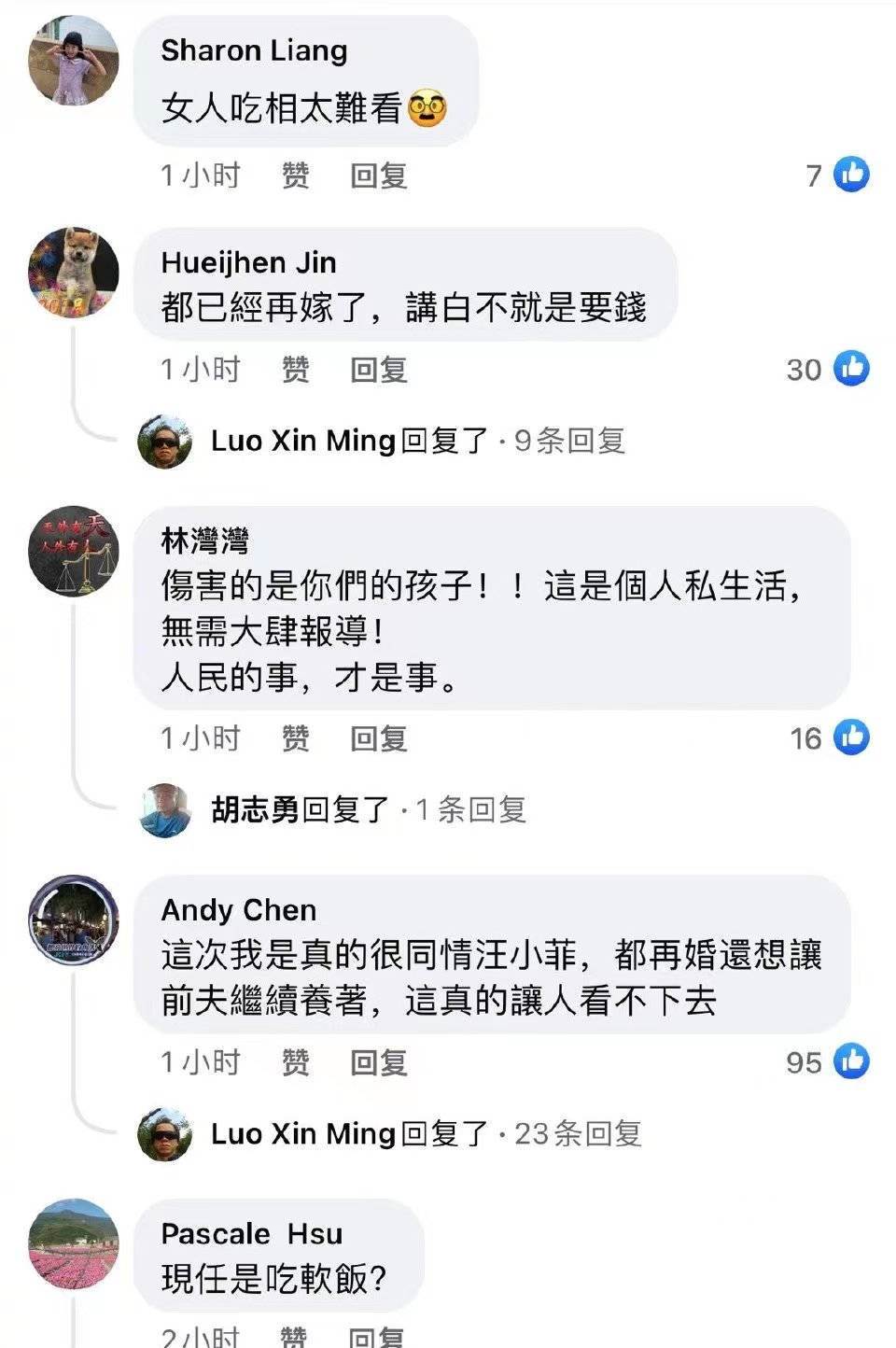Open 林灣灣's profile avatar
This screenshot has height=1348, width=896.
click(74, 552)
